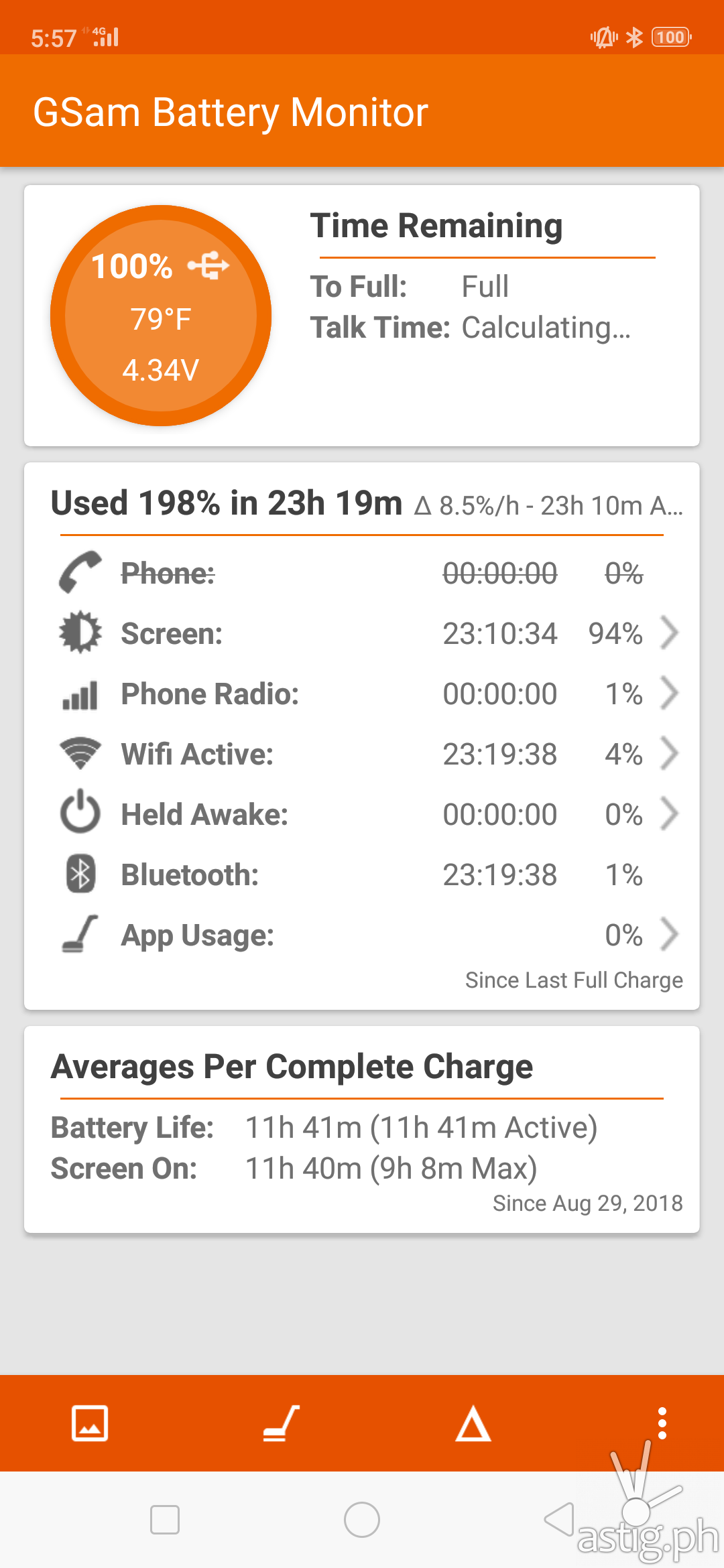This screenshot has height=1568, width=724.
Task: Open the chart icon in bottom toolbar
Action: [x=90, y=1423]
